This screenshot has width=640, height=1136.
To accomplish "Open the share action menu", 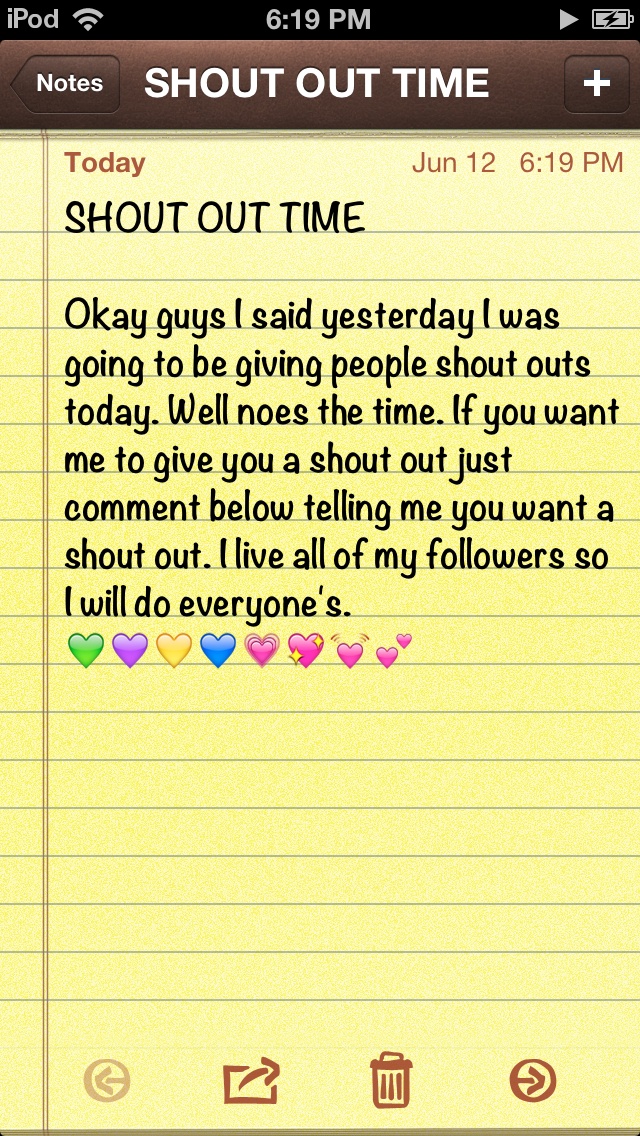I will tap(250, 1081).
